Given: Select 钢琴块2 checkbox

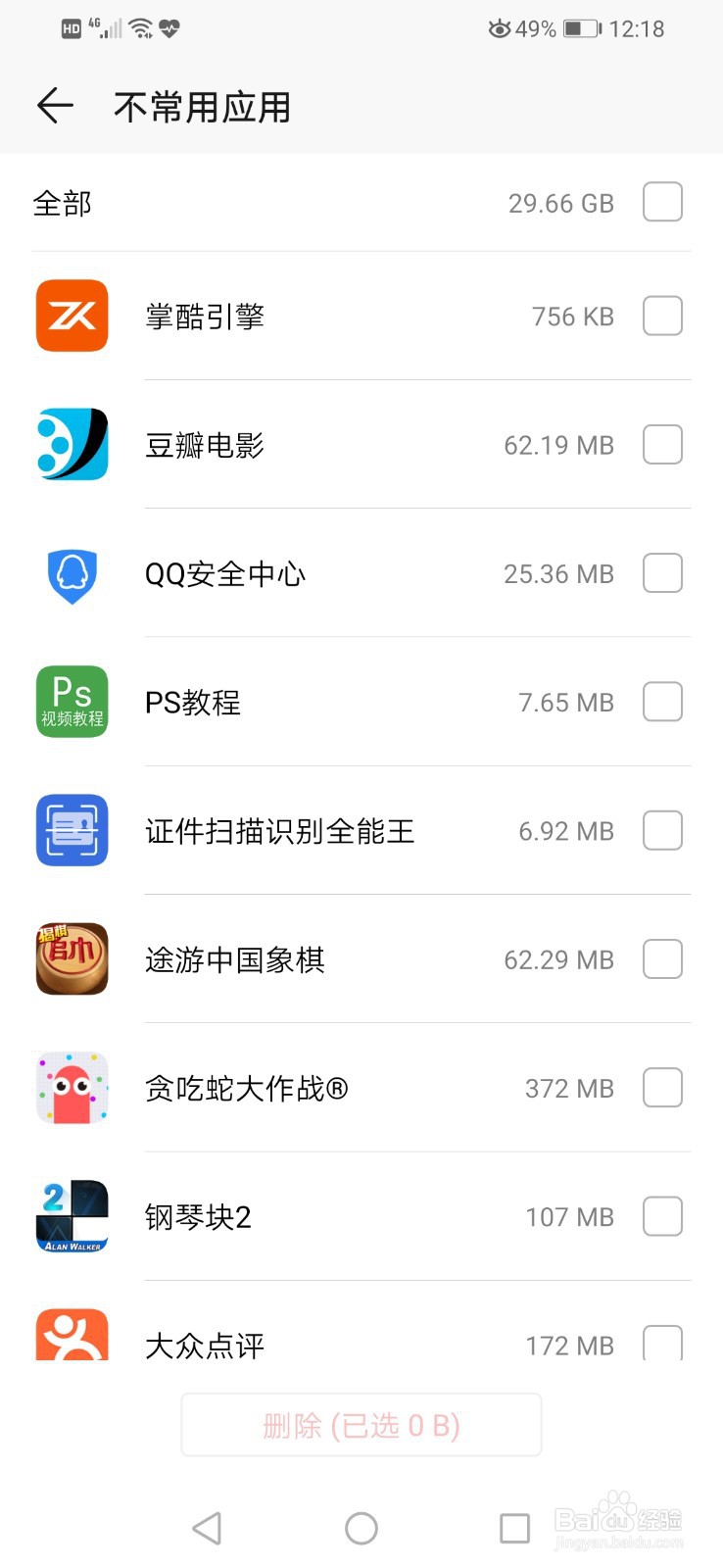Looking at the screenshot, I should click(x=662, y=1216).
